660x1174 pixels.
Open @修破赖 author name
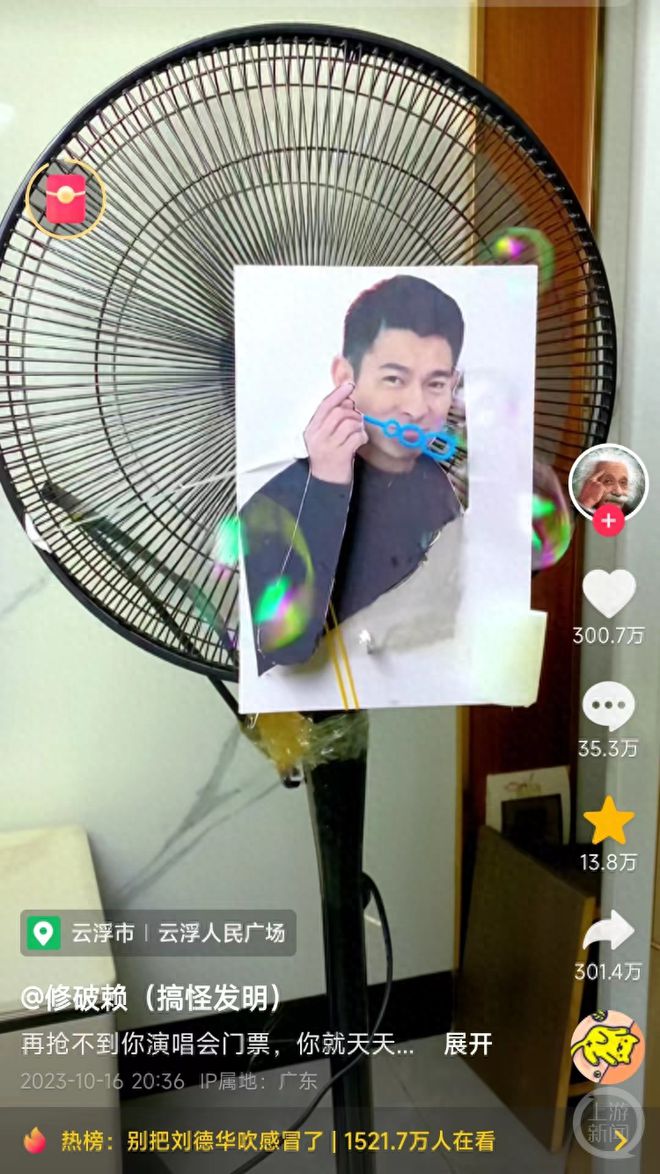[152, 997]
